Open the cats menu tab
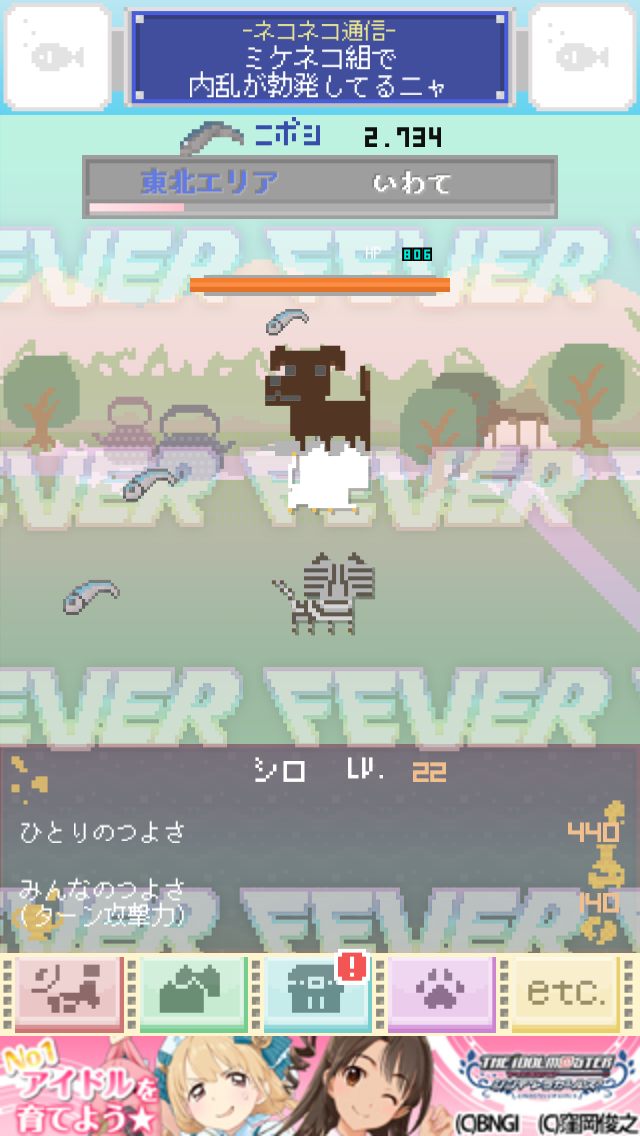The image size is (640, 1136). pyautogui.click(x=68, y=992)
